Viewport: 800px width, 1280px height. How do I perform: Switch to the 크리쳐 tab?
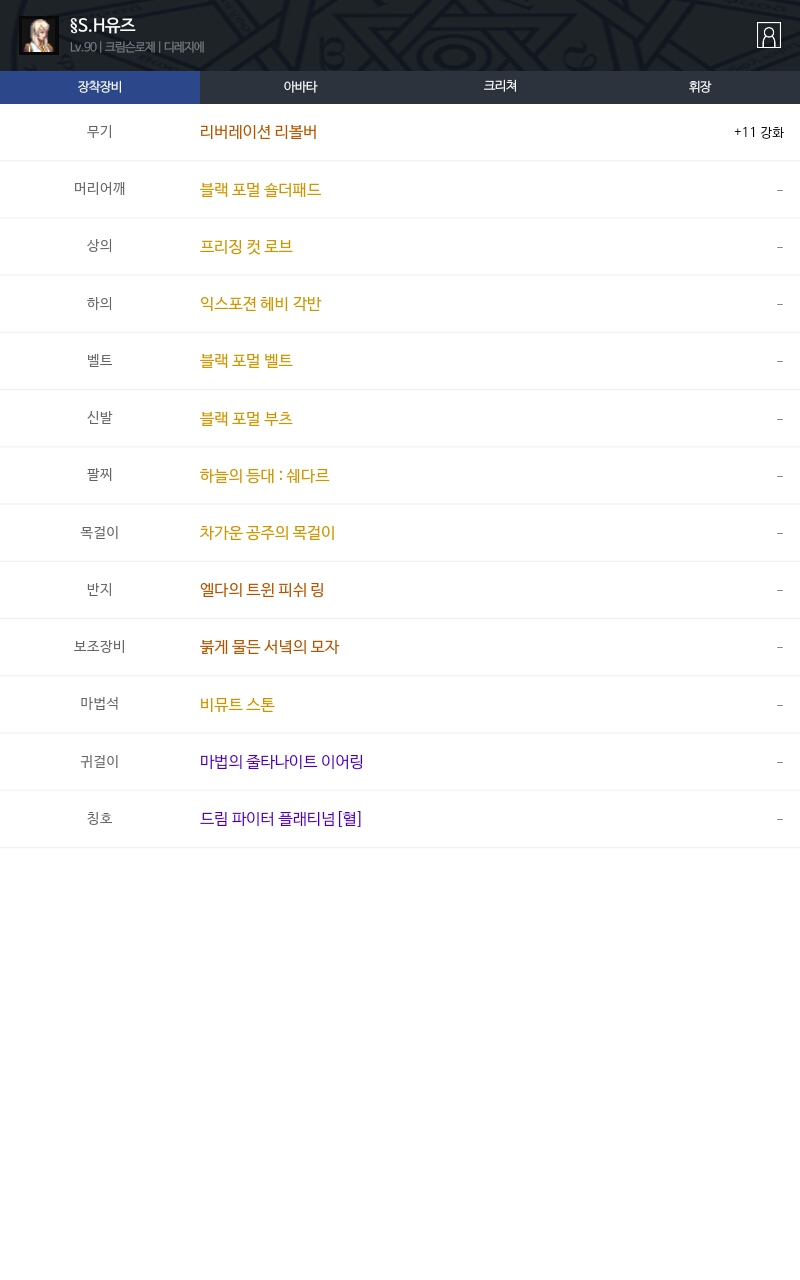[x=500, y=87]
